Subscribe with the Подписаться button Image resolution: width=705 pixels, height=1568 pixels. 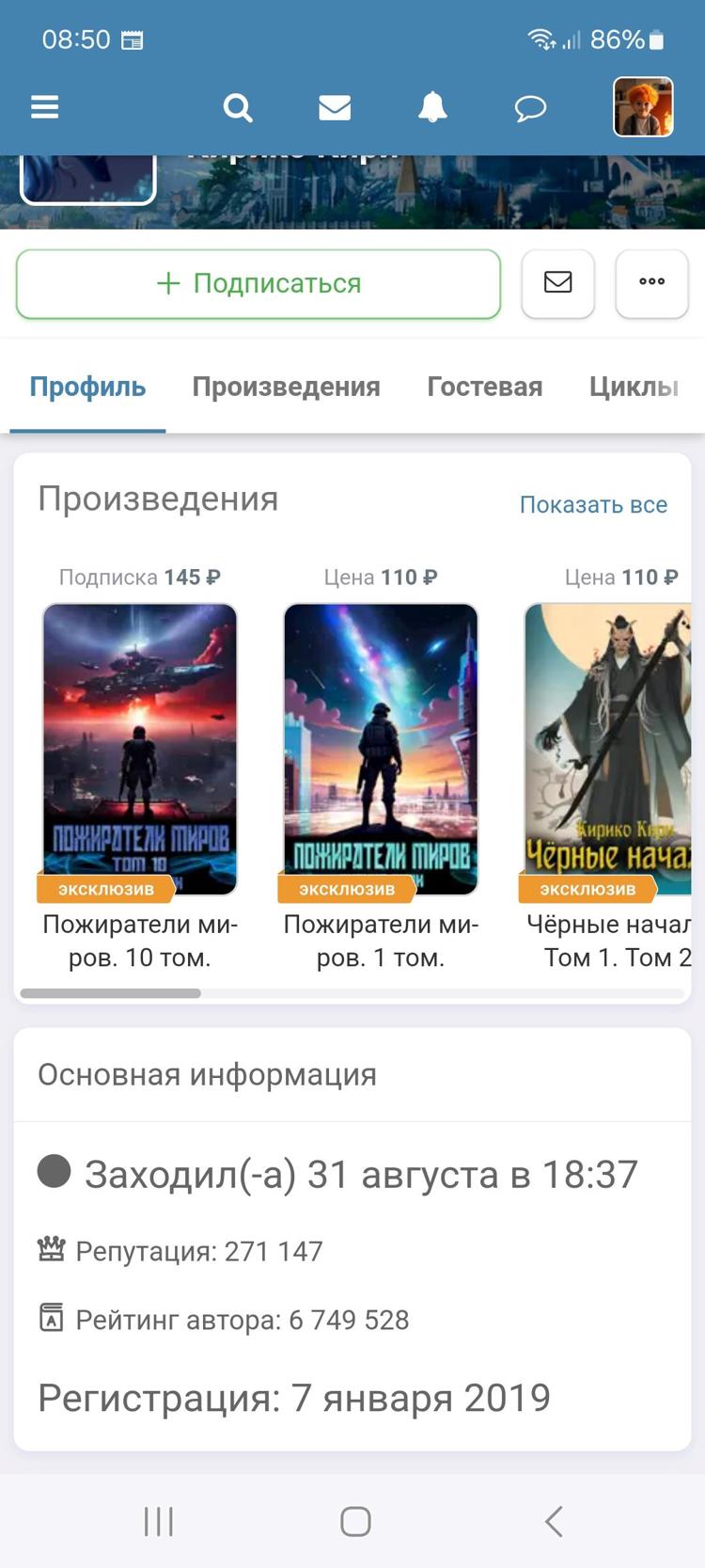tap(258, 283)
